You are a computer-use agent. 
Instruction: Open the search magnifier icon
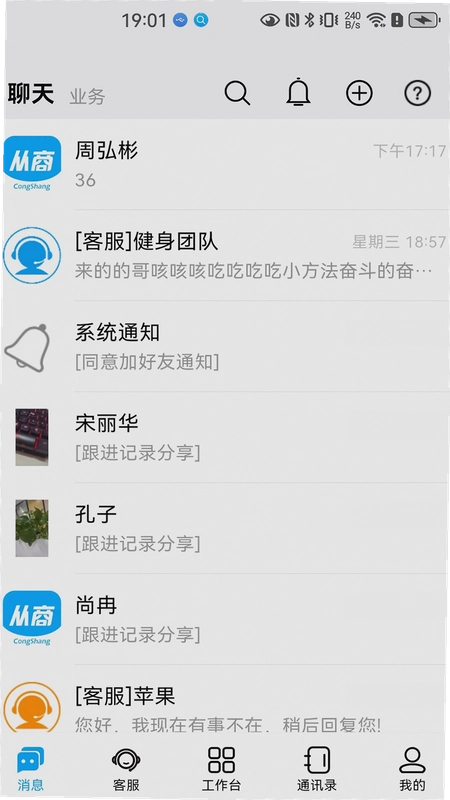[x=237, y=93]
